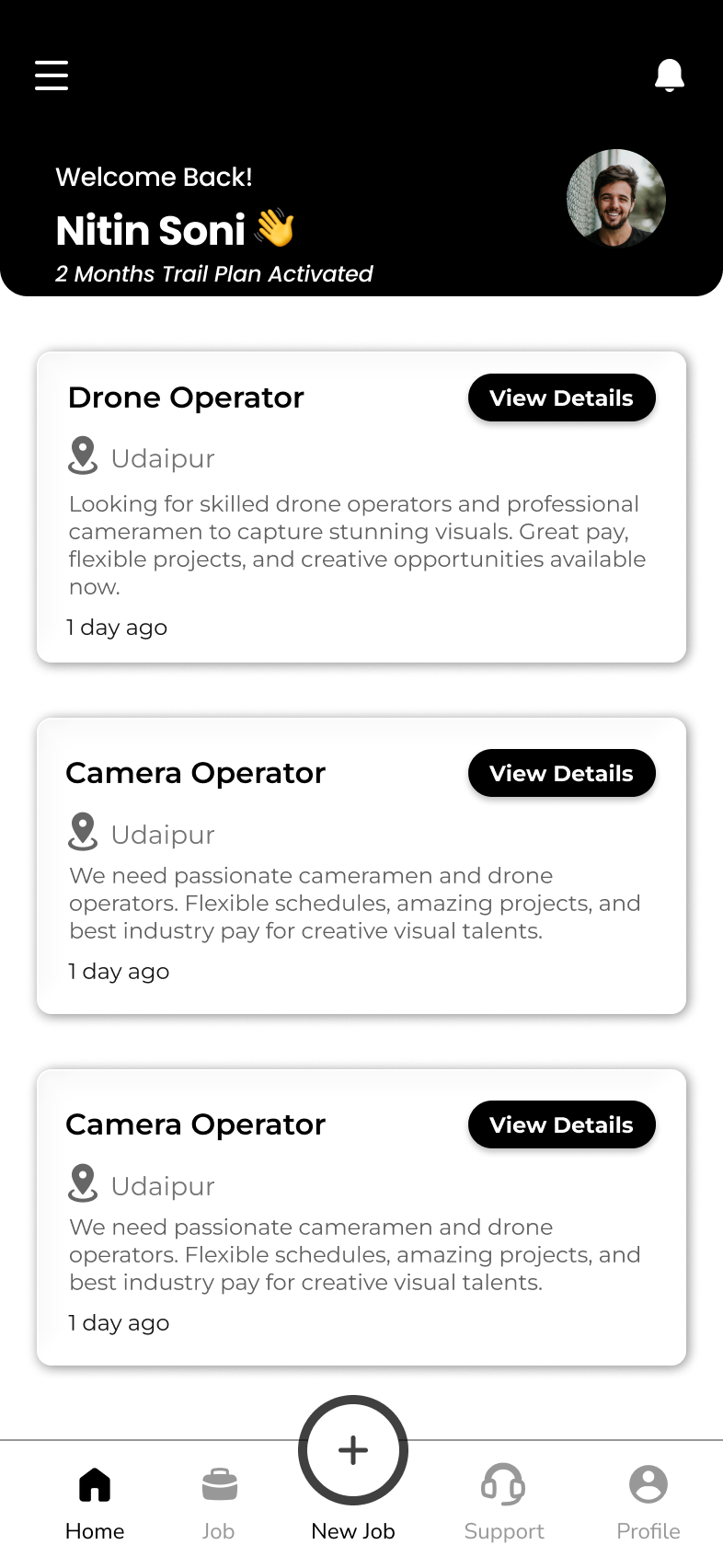Open the notifications bell

click(669, 75)
